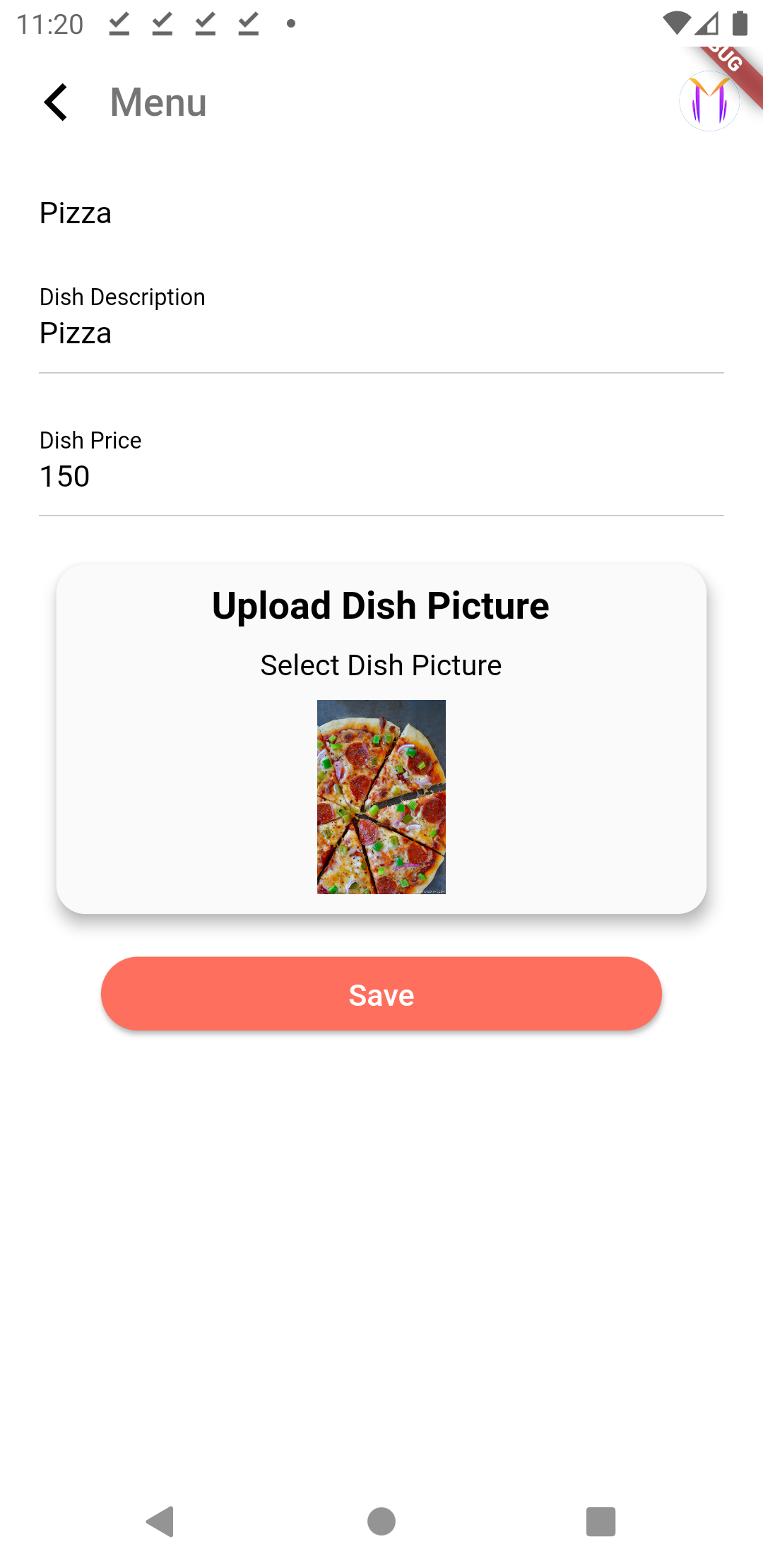Select a dish picture via the pizza thumbnail
This screenshot has height=1568, width=763.
point(381,797)
